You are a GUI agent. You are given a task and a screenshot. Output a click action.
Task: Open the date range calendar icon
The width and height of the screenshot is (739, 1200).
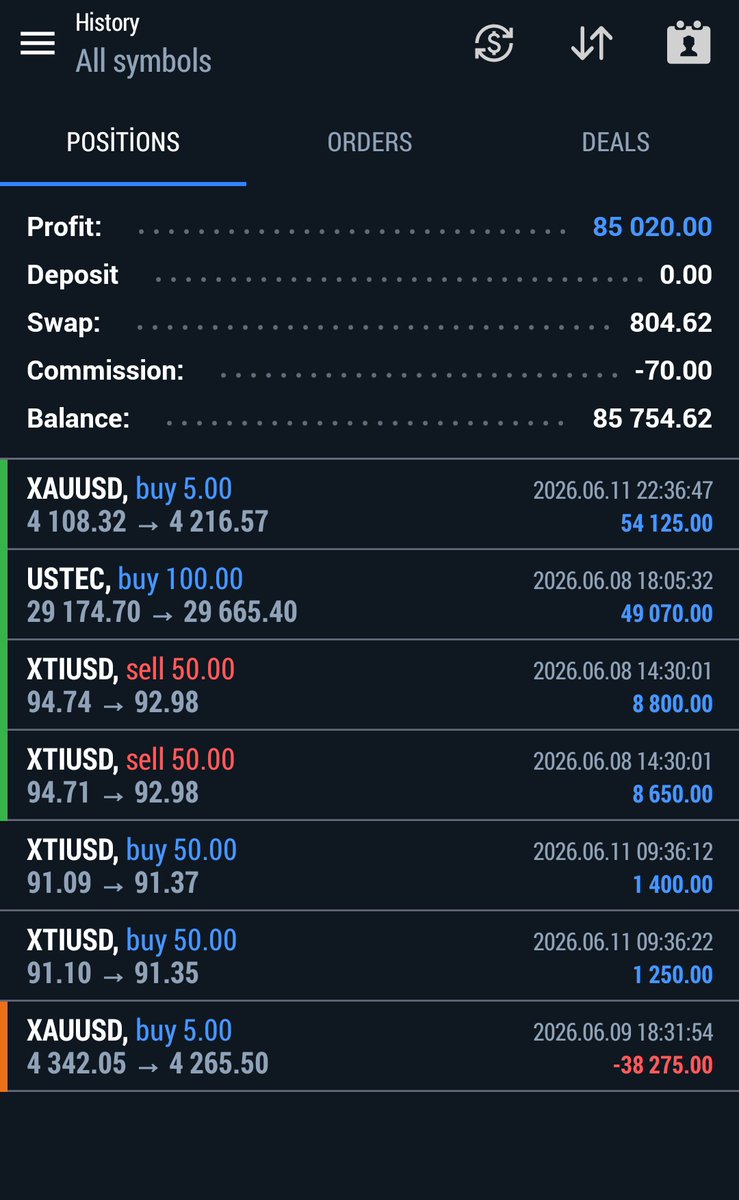(689, 43)
